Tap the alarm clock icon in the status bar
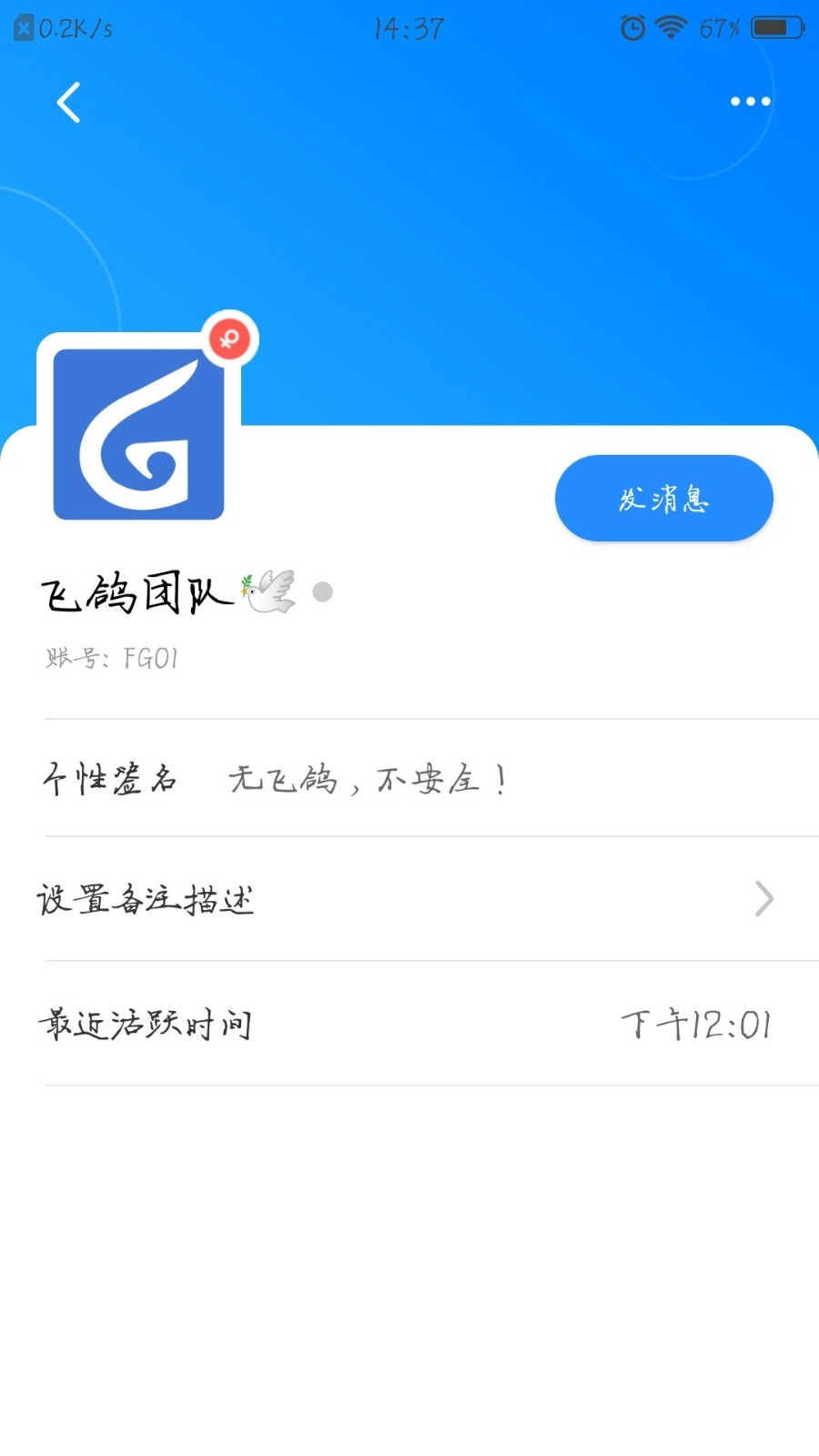The width and height of the screenshot is (819, 1456). pos(632,28)
